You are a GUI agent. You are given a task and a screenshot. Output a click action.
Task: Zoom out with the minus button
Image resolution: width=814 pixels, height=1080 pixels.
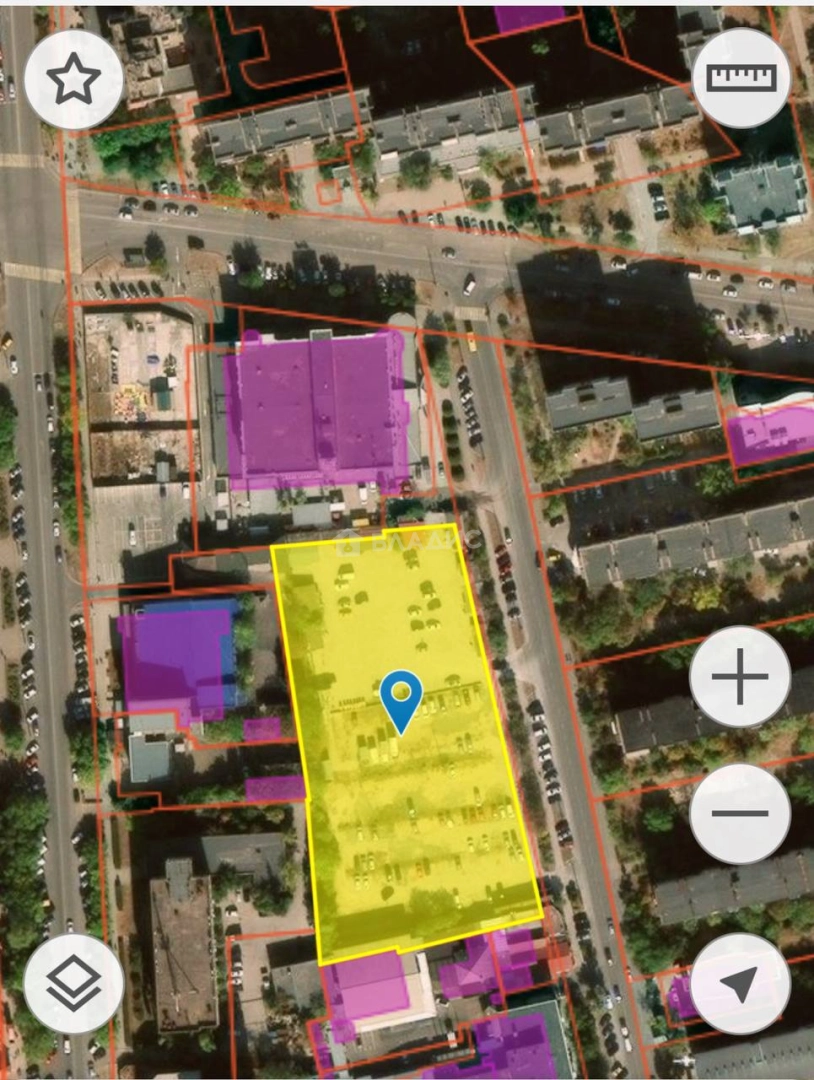click(740, 813)
